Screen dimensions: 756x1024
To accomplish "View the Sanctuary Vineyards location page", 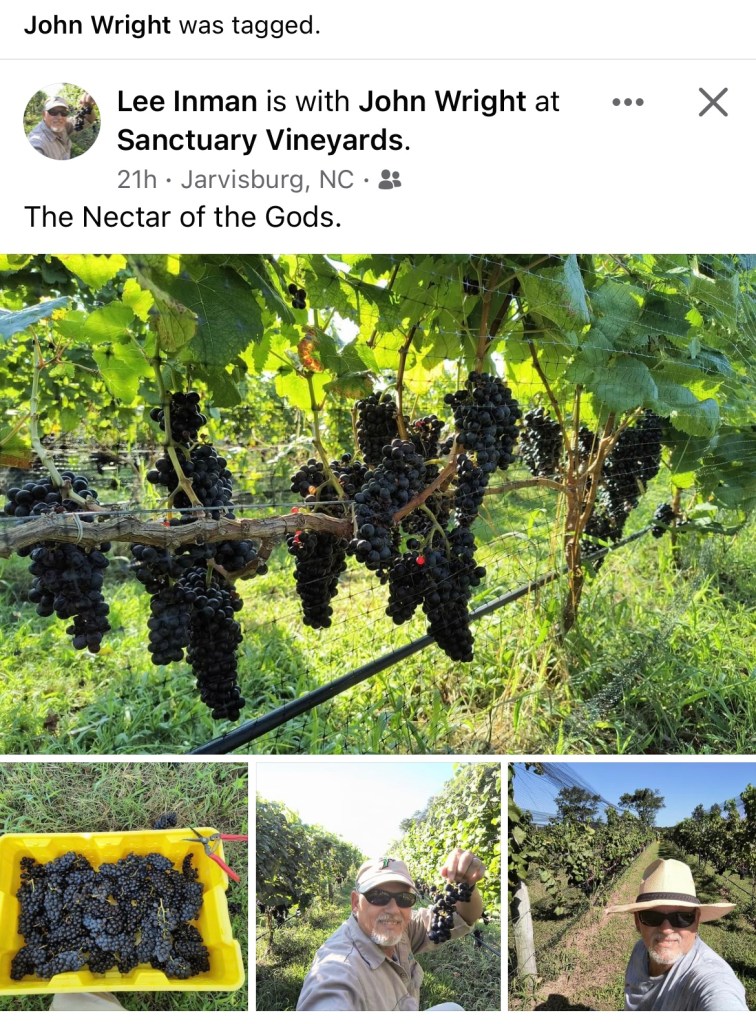I will tap(263, 139).
